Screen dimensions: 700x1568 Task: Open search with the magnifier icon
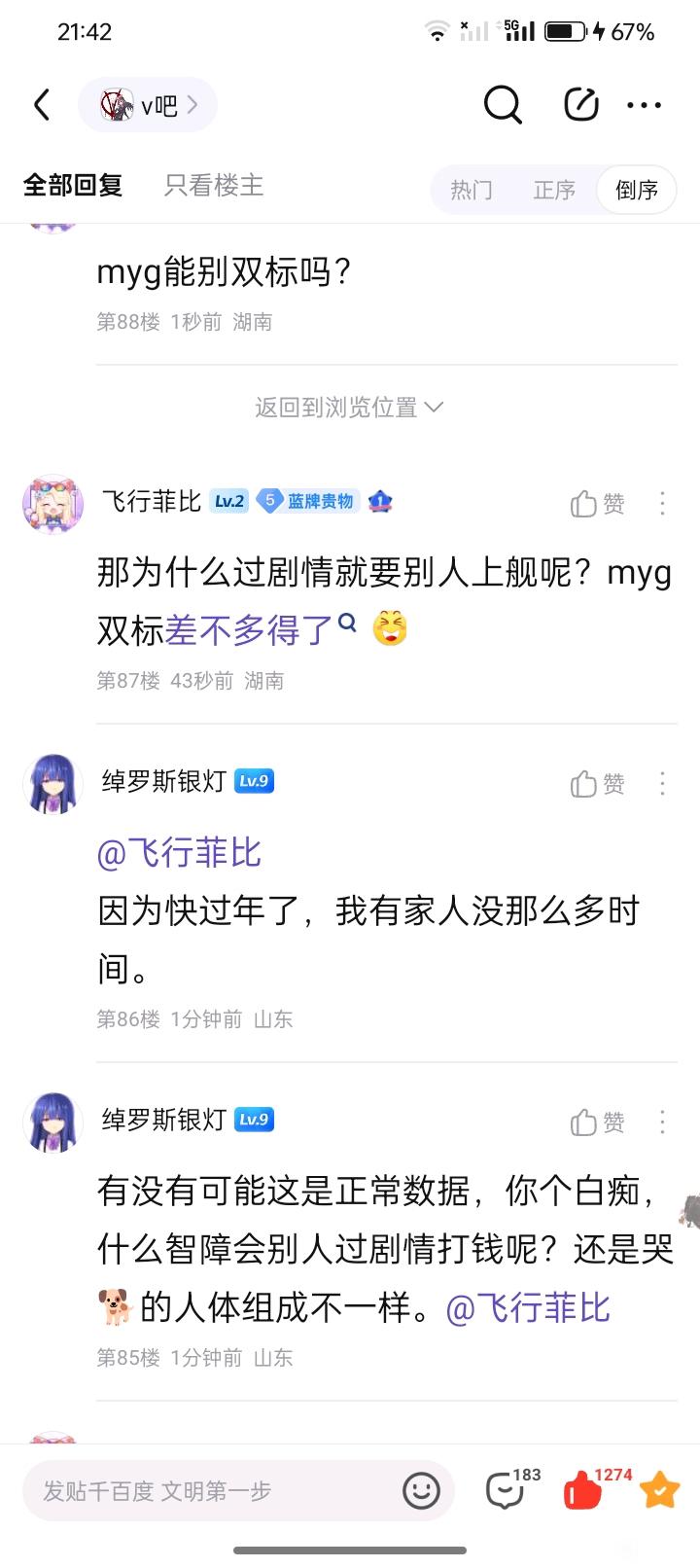tap(503, 105)
